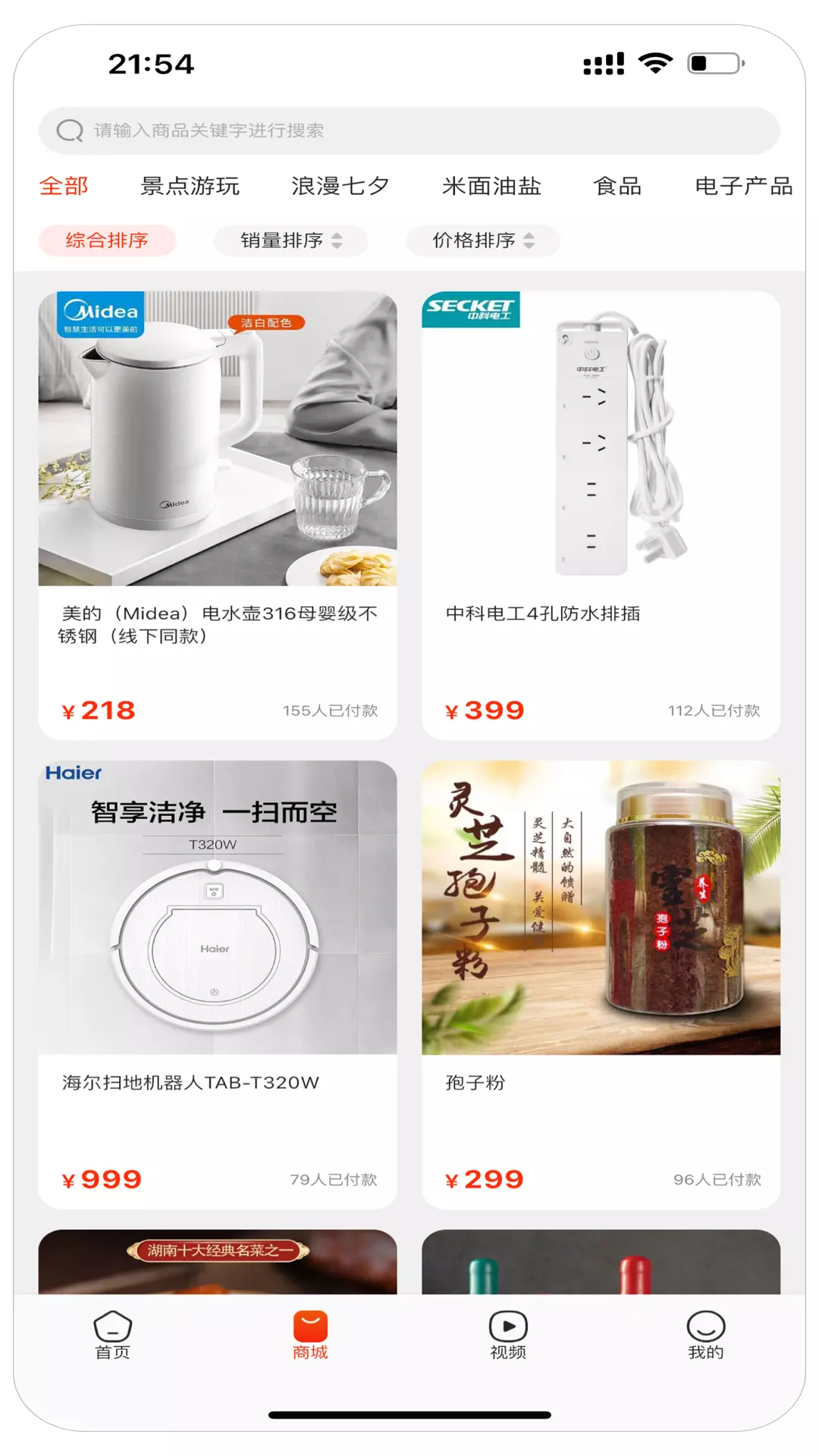The width and height of the screenshot is (819, 1456).
Task: Switch to the 米面油盐 category
Action: (491, 186)
